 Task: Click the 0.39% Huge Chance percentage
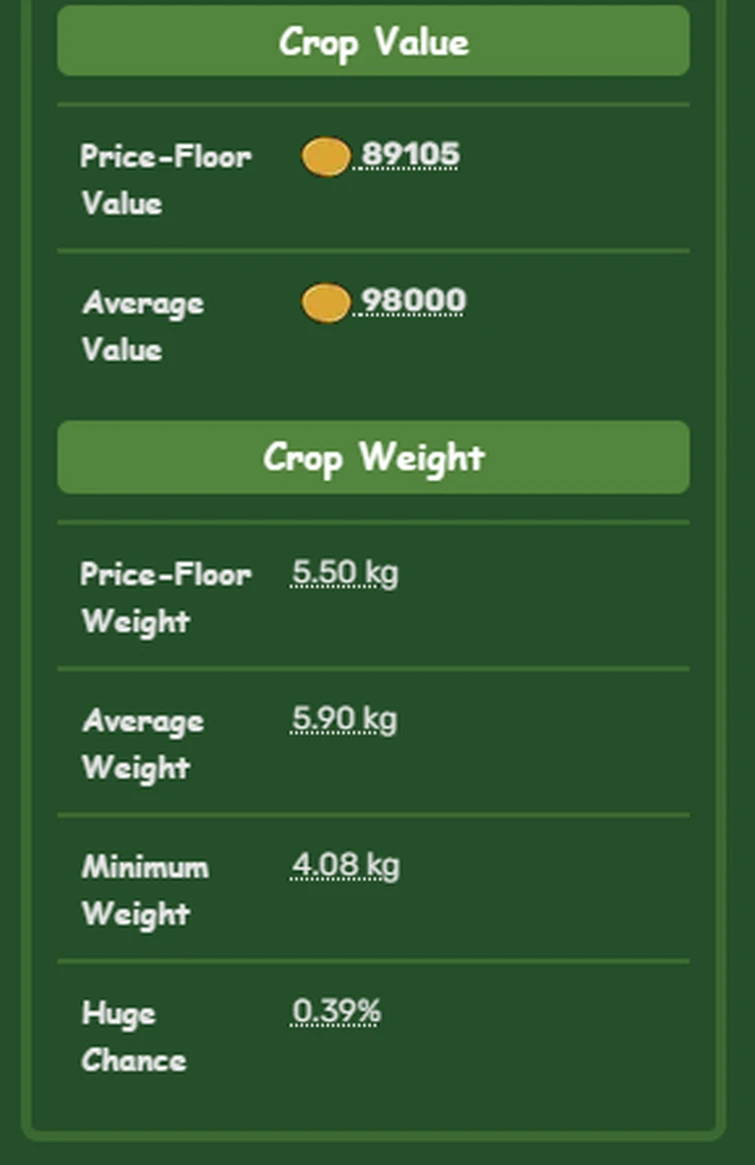click(335, 1013)
